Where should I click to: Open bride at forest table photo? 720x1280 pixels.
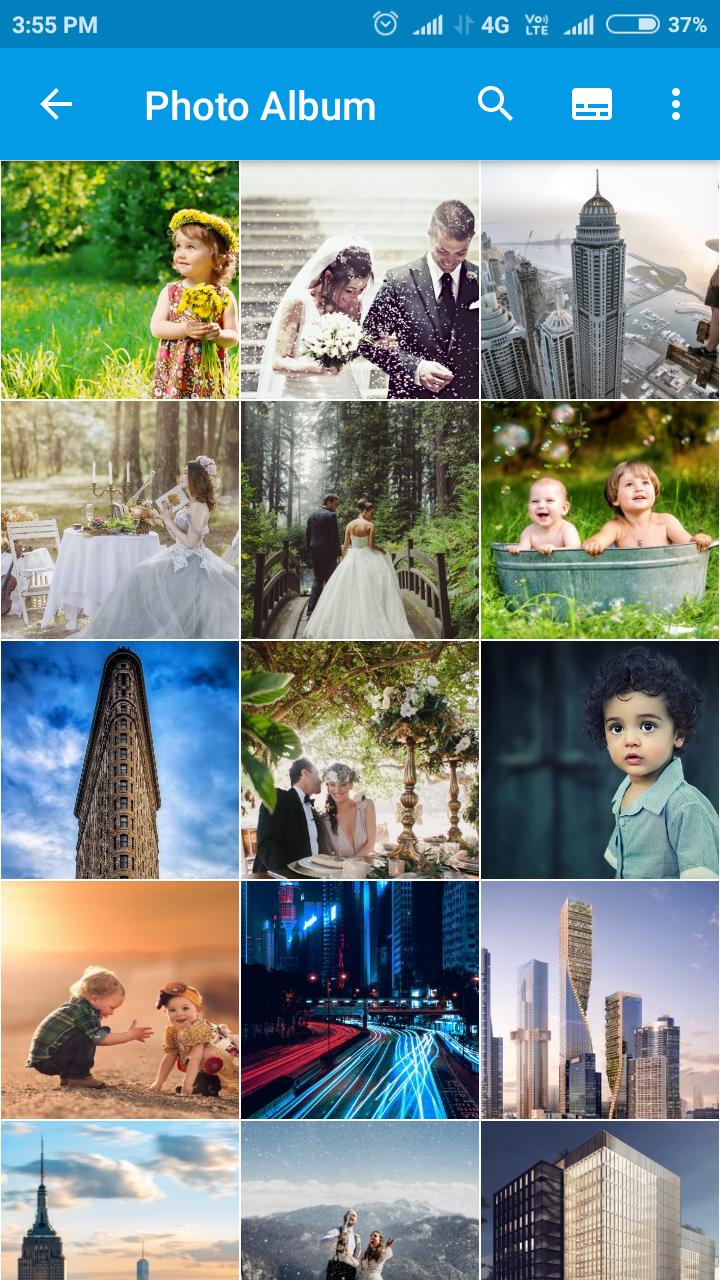[120, 520]
